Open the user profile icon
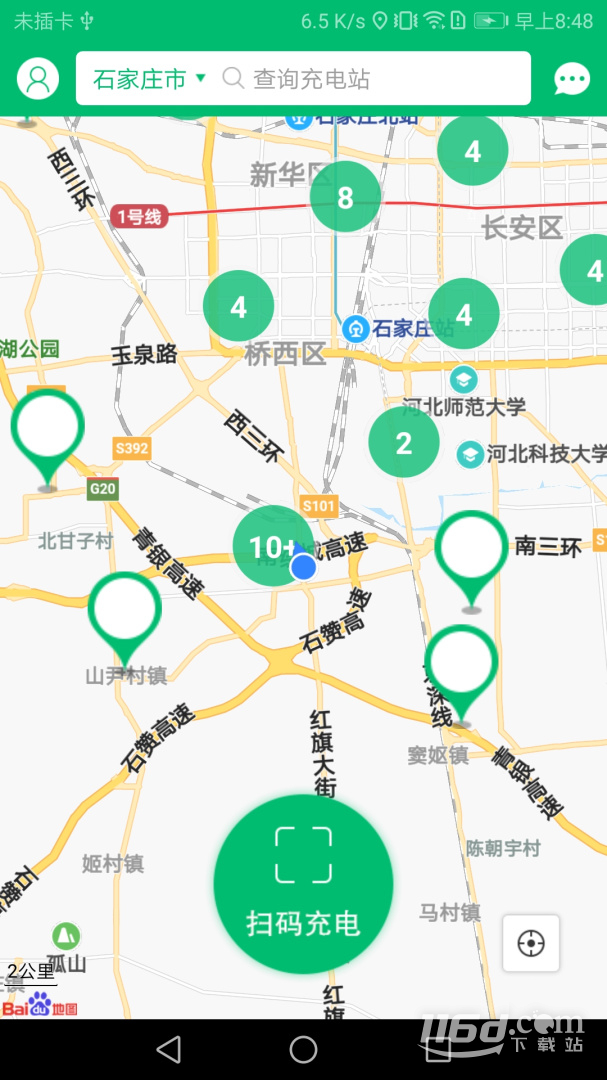Viewport: 607px width, 1080px height. point(38,79)
